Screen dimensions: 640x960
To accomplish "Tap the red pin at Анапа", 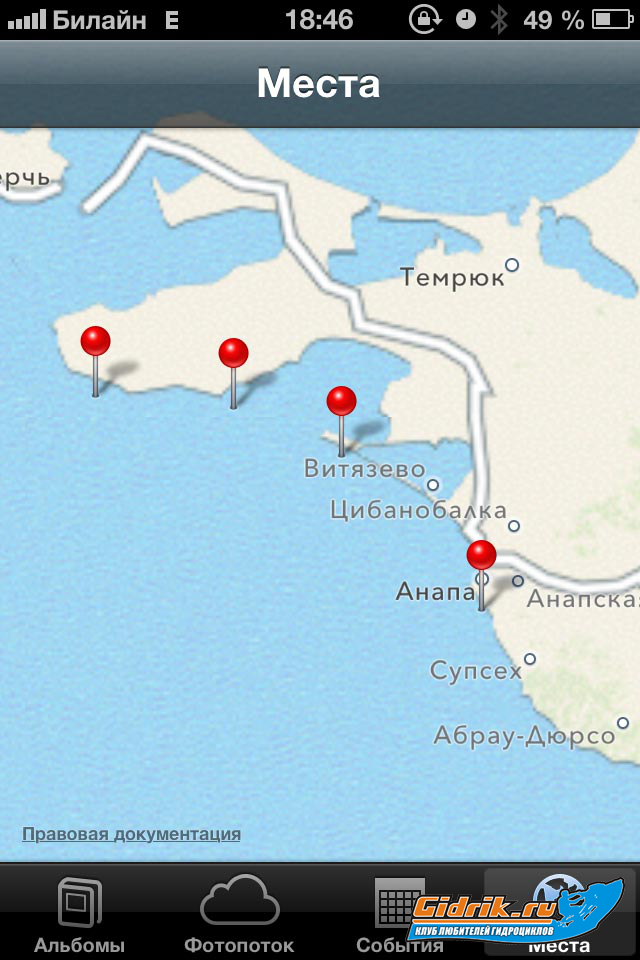I will 482,556.
